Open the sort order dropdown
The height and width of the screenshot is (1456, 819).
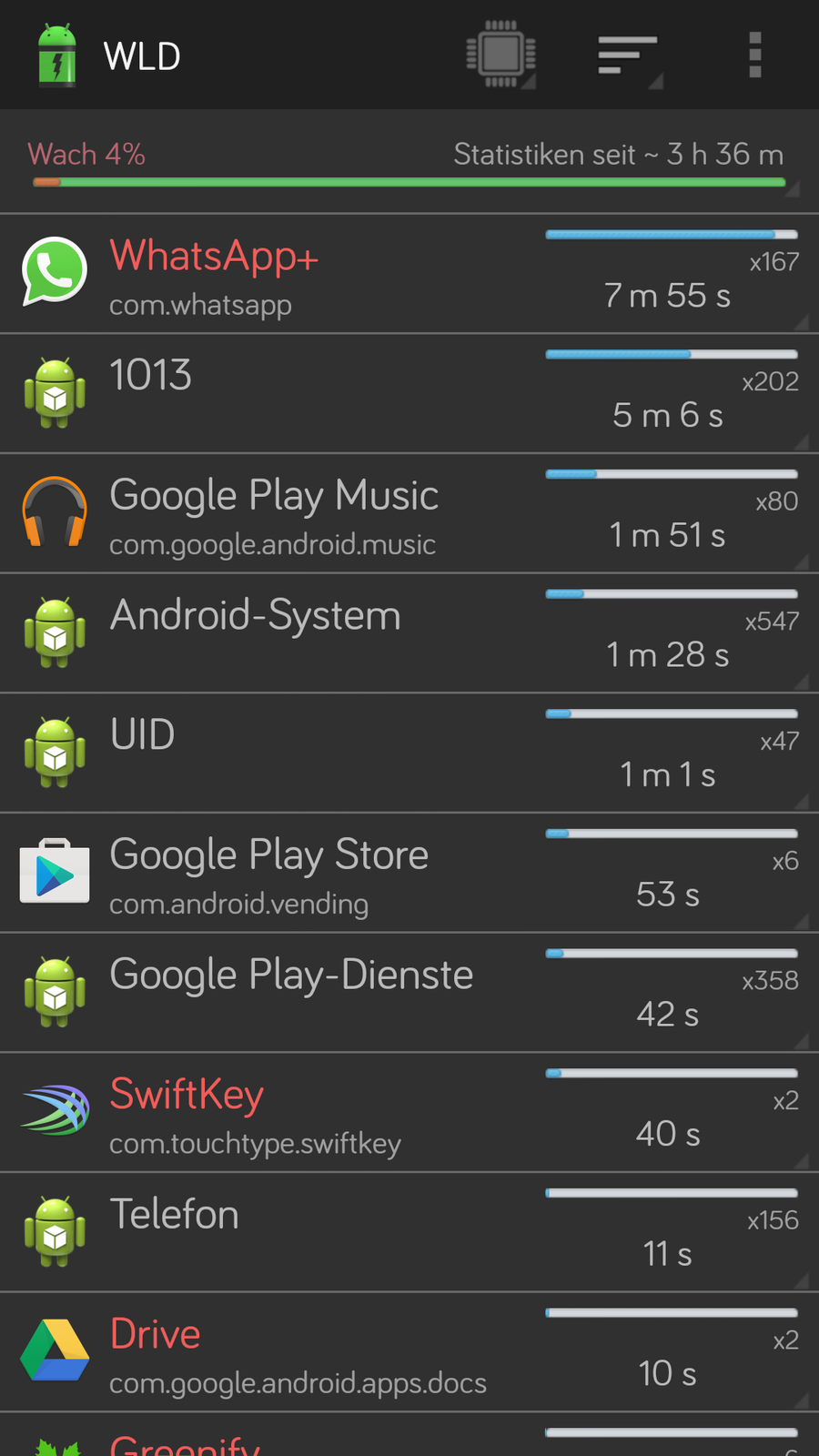[628, 56]
